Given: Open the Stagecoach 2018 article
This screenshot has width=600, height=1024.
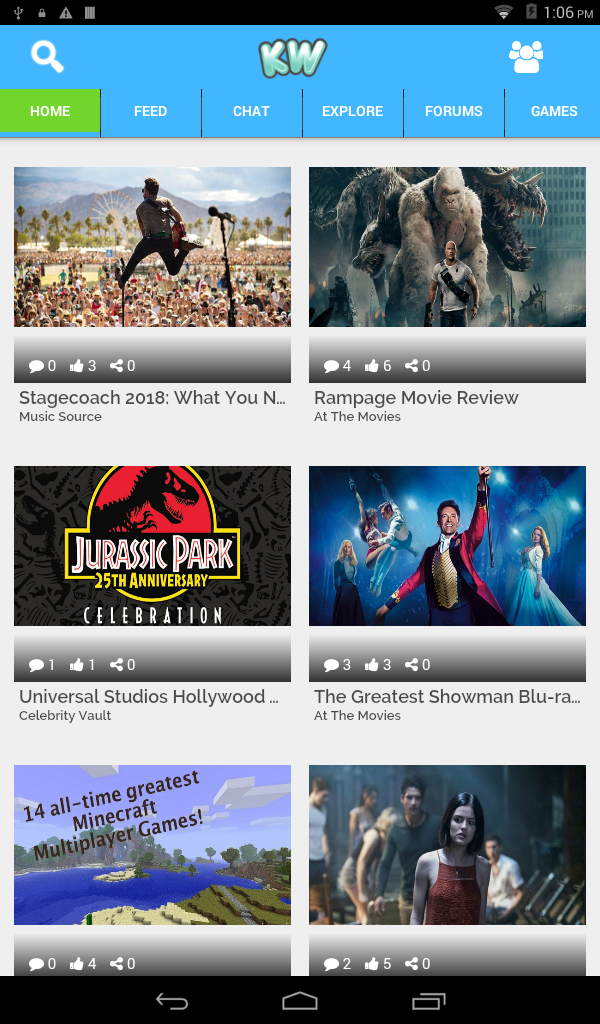Looking at the screenshot, I should click(x=152, y=247).
